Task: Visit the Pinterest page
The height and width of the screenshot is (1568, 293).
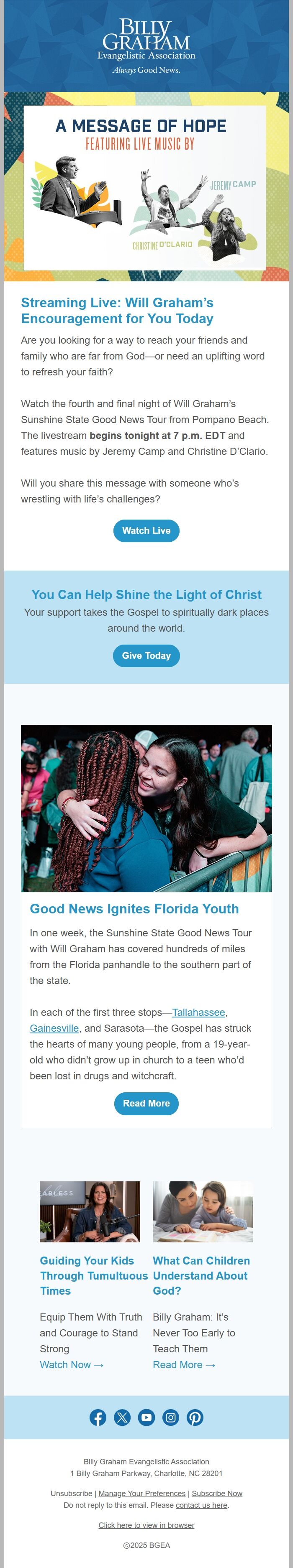Action: 195,1417
